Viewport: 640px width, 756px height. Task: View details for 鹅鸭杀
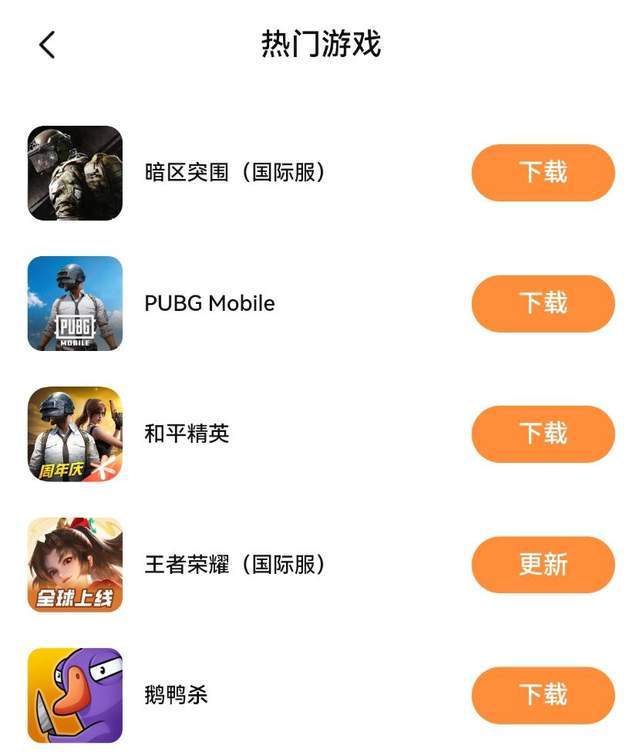point(176,695)
